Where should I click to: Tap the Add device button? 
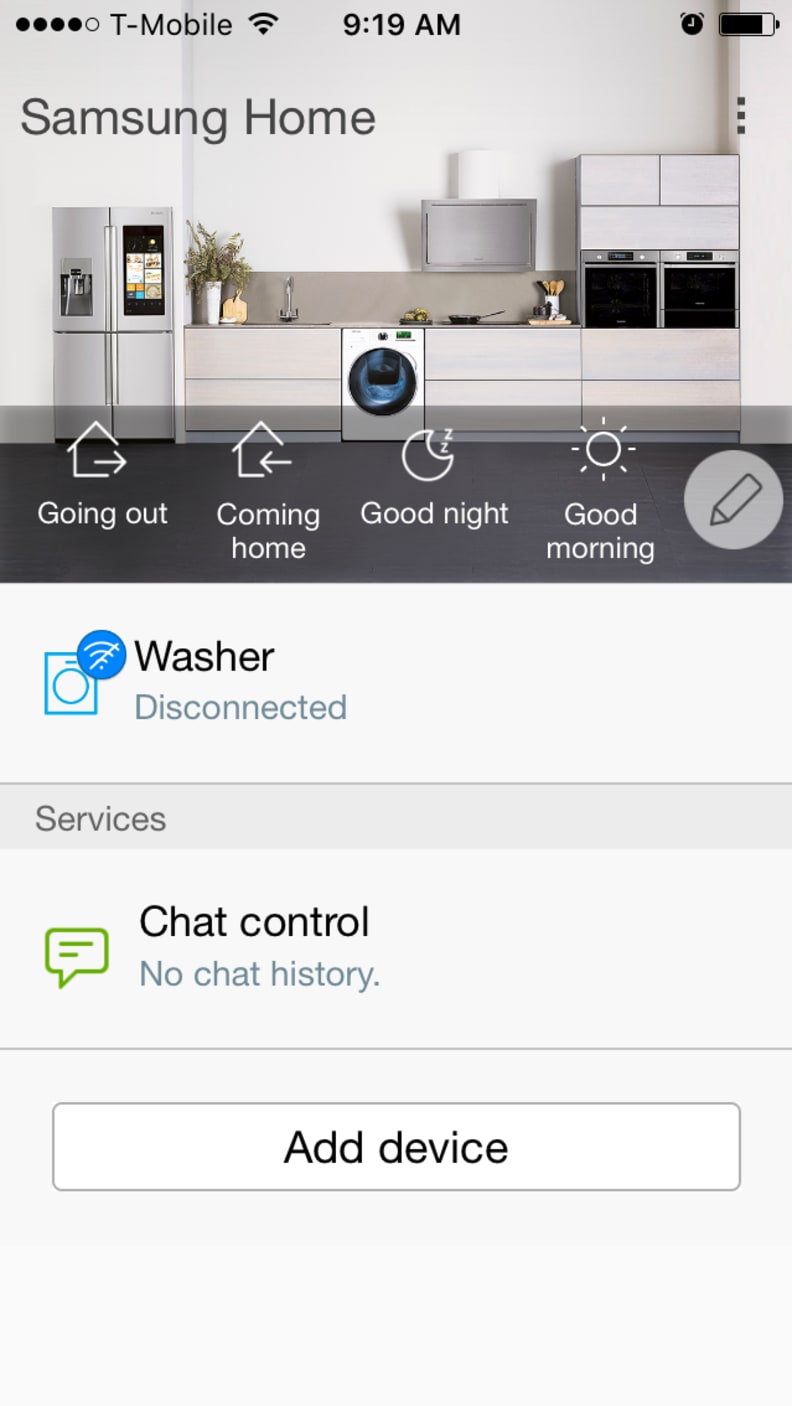pyautogui.click(x=396, y=1146)
